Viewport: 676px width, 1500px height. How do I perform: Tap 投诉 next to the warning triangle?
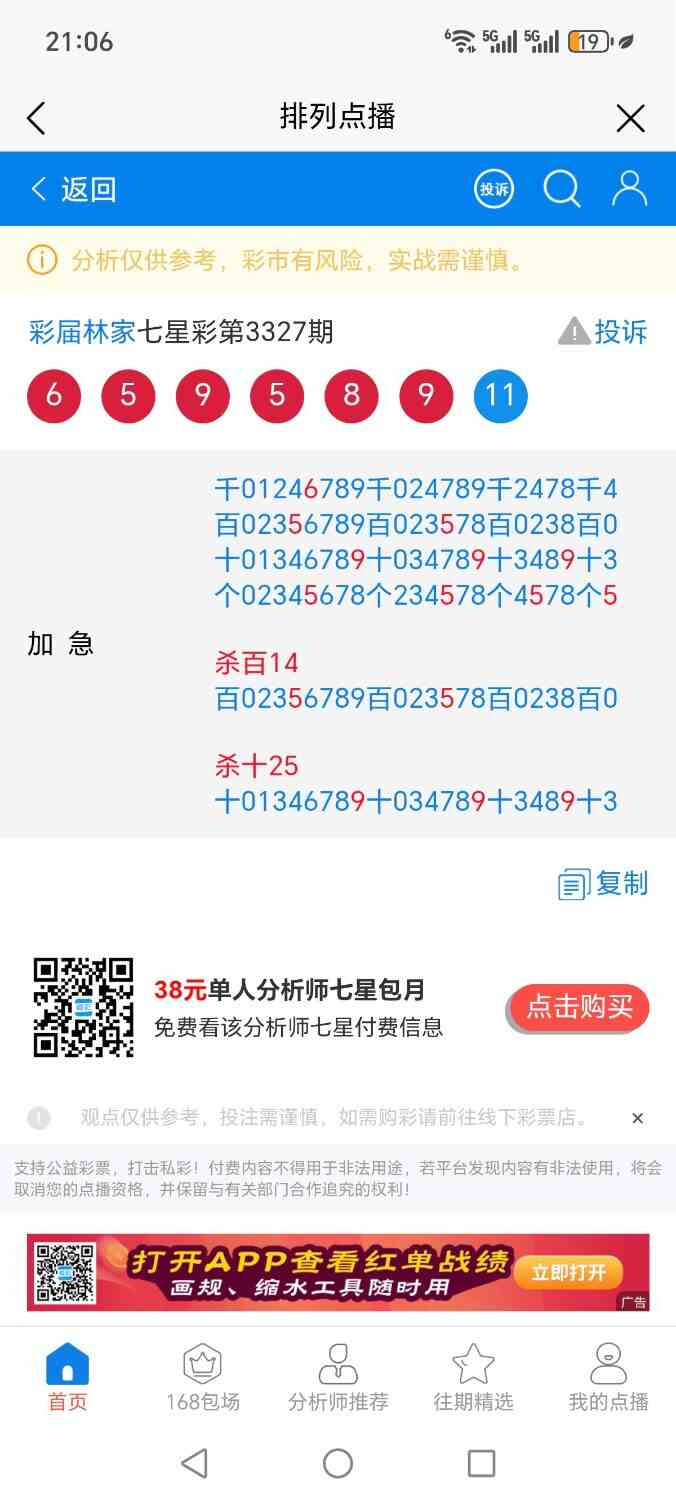pos(604,332)
